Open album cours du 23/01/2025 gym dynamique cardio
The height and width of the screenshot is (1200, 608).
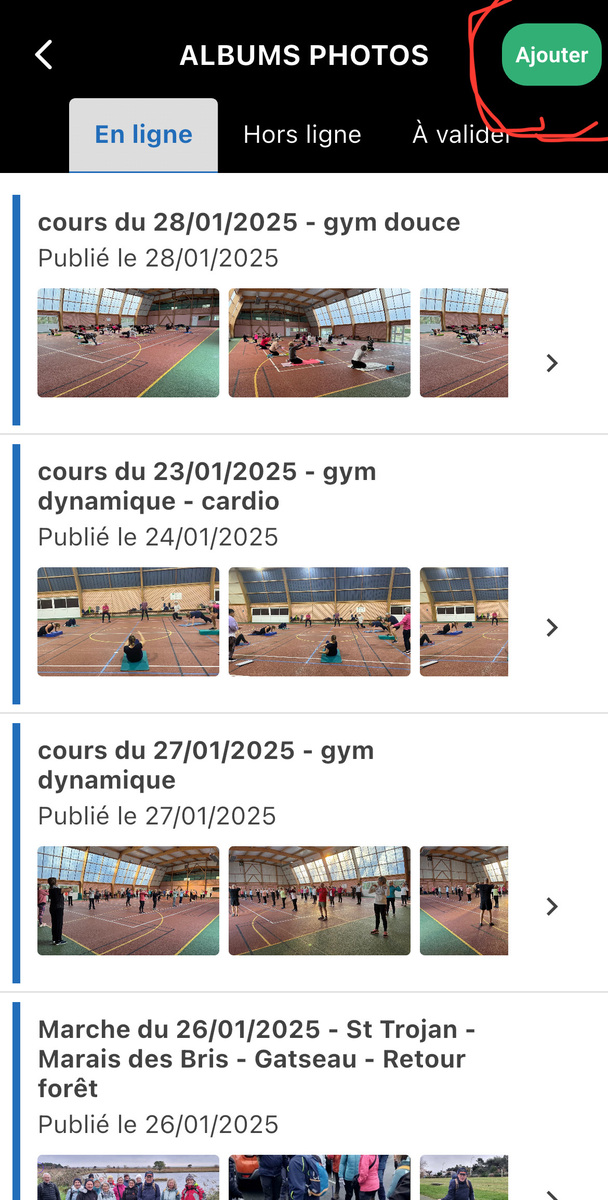point(207,486)
